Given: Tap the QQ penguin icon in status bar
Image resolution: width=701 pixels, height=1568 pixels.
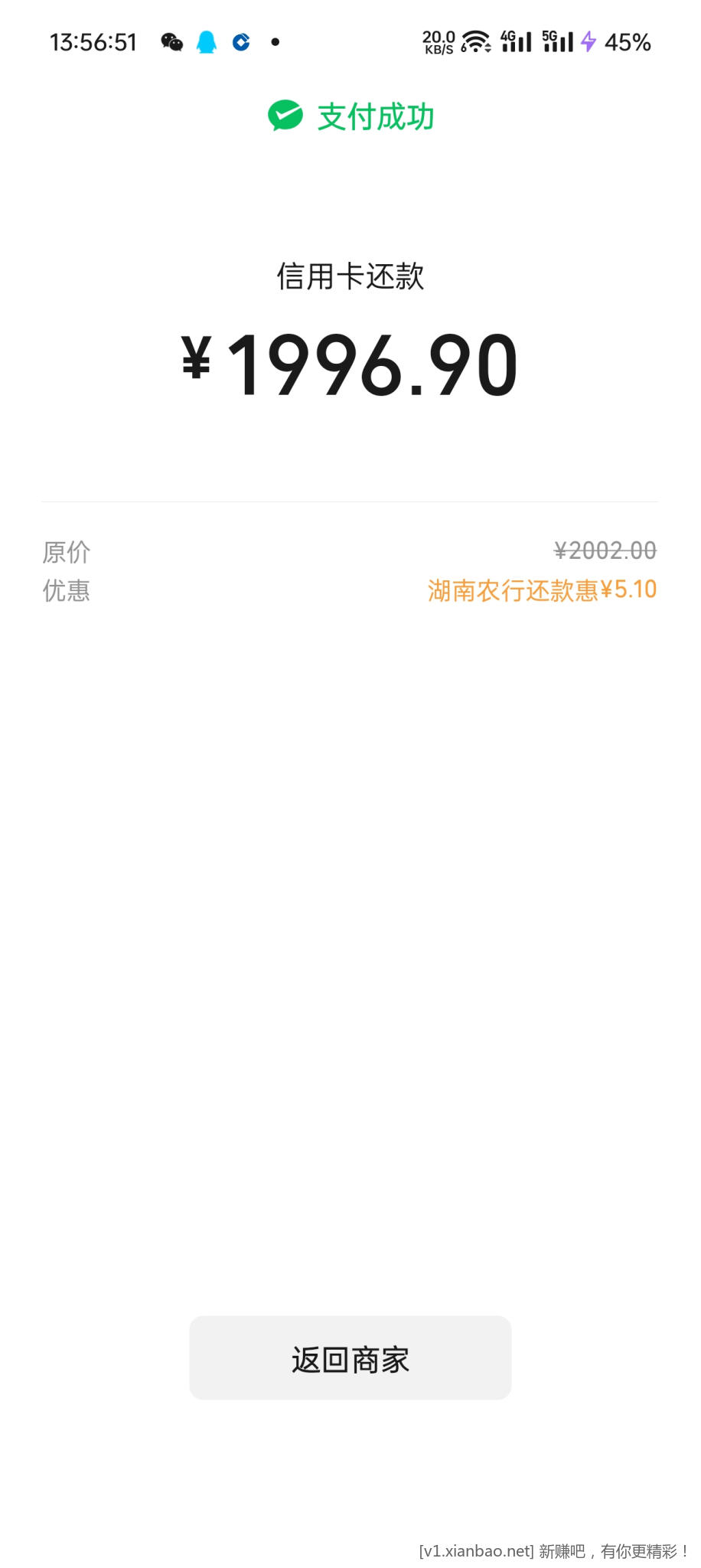Looking at the screenshot, I should [205, 42].
